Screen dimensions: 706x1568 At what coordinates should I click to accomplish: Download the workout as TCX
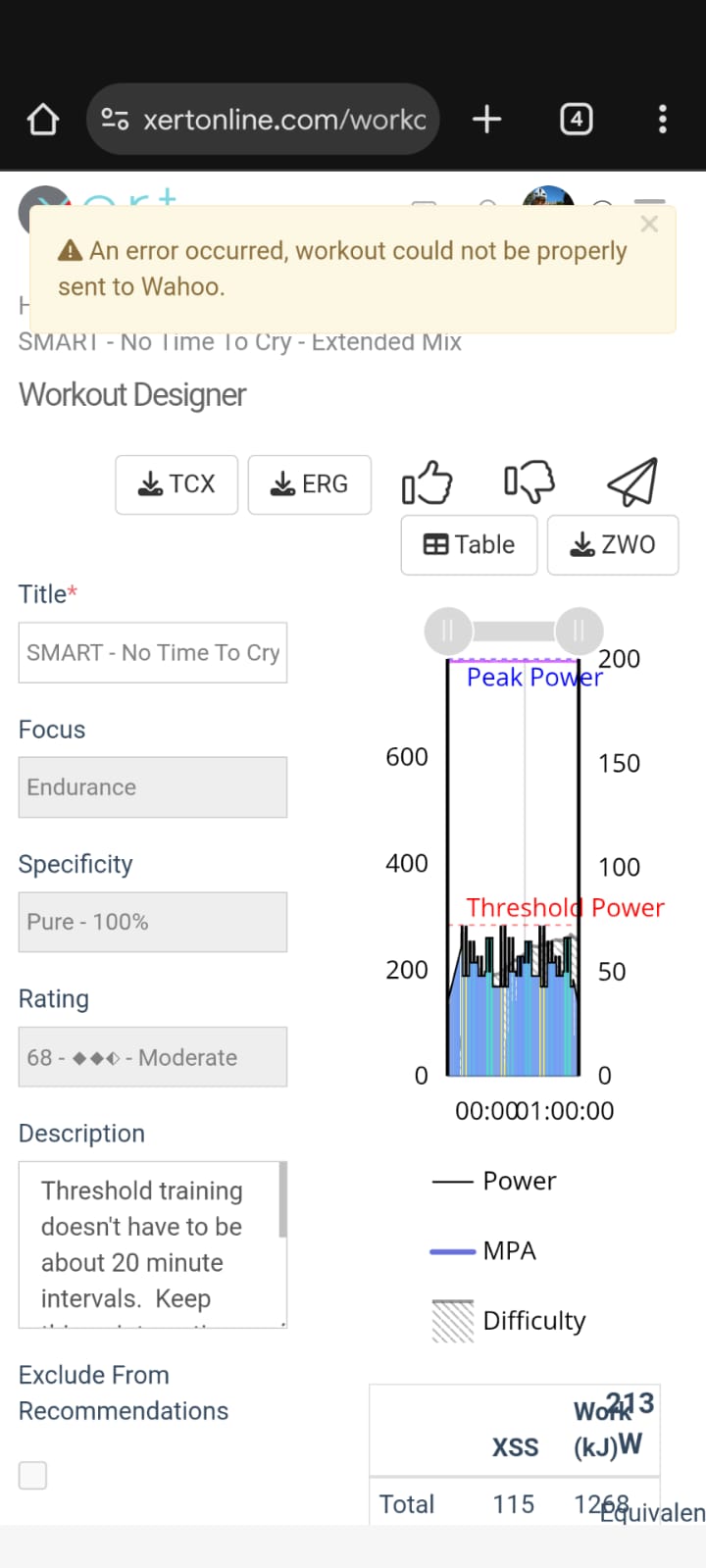tap(176, 484)
